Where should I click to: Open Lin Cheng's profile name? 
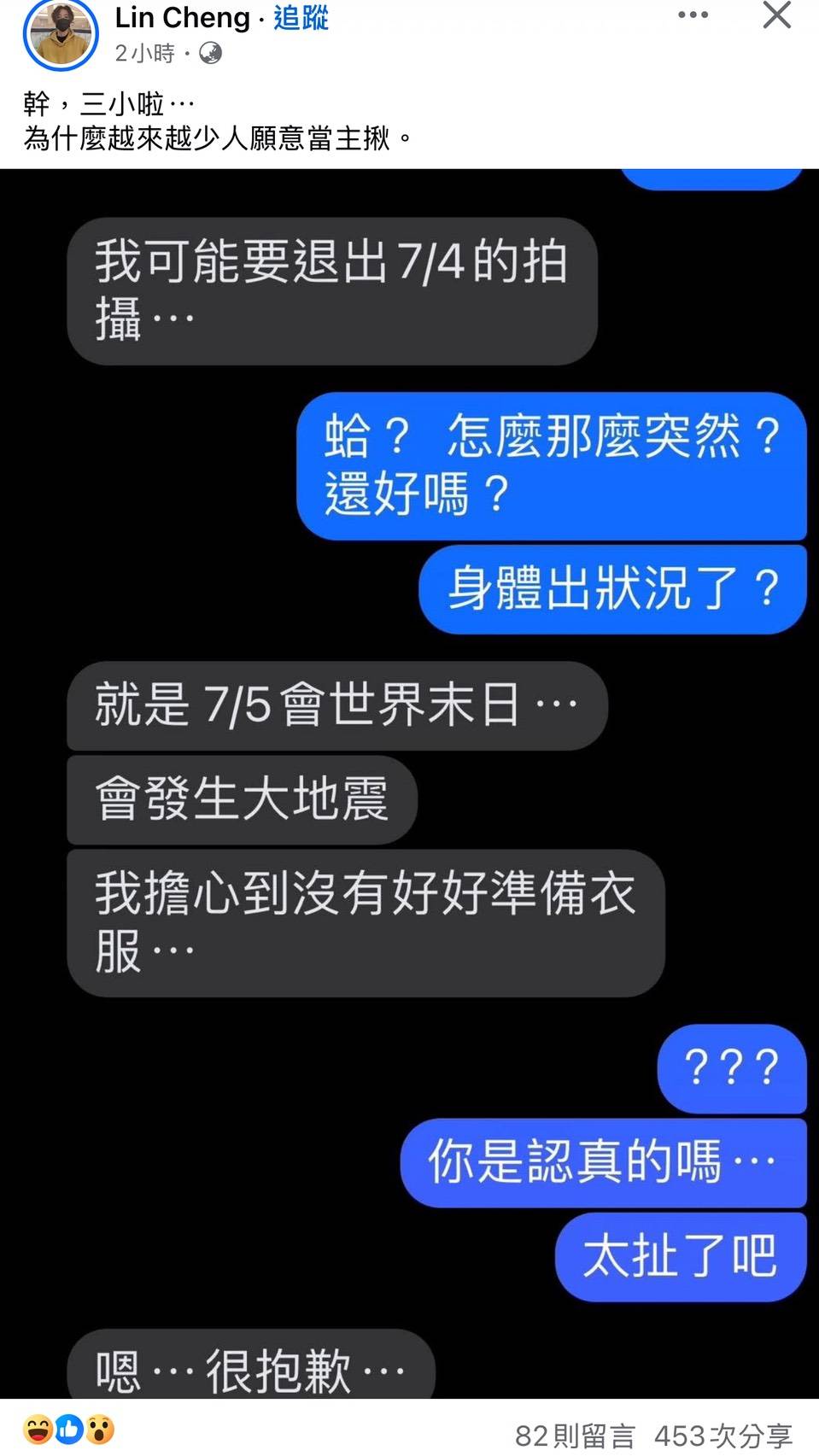click(x=182, y=17)
